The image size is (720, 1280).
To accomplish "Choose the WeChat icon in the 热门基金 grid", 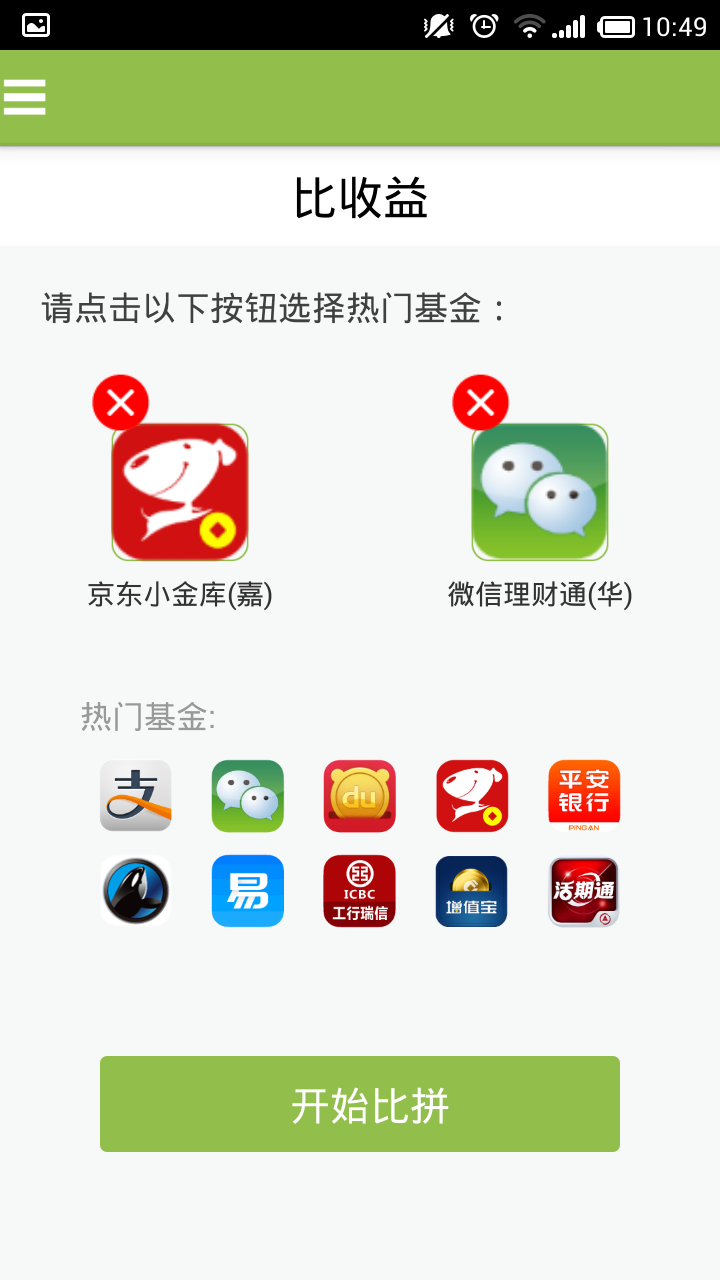I will [x=248, y=796].
